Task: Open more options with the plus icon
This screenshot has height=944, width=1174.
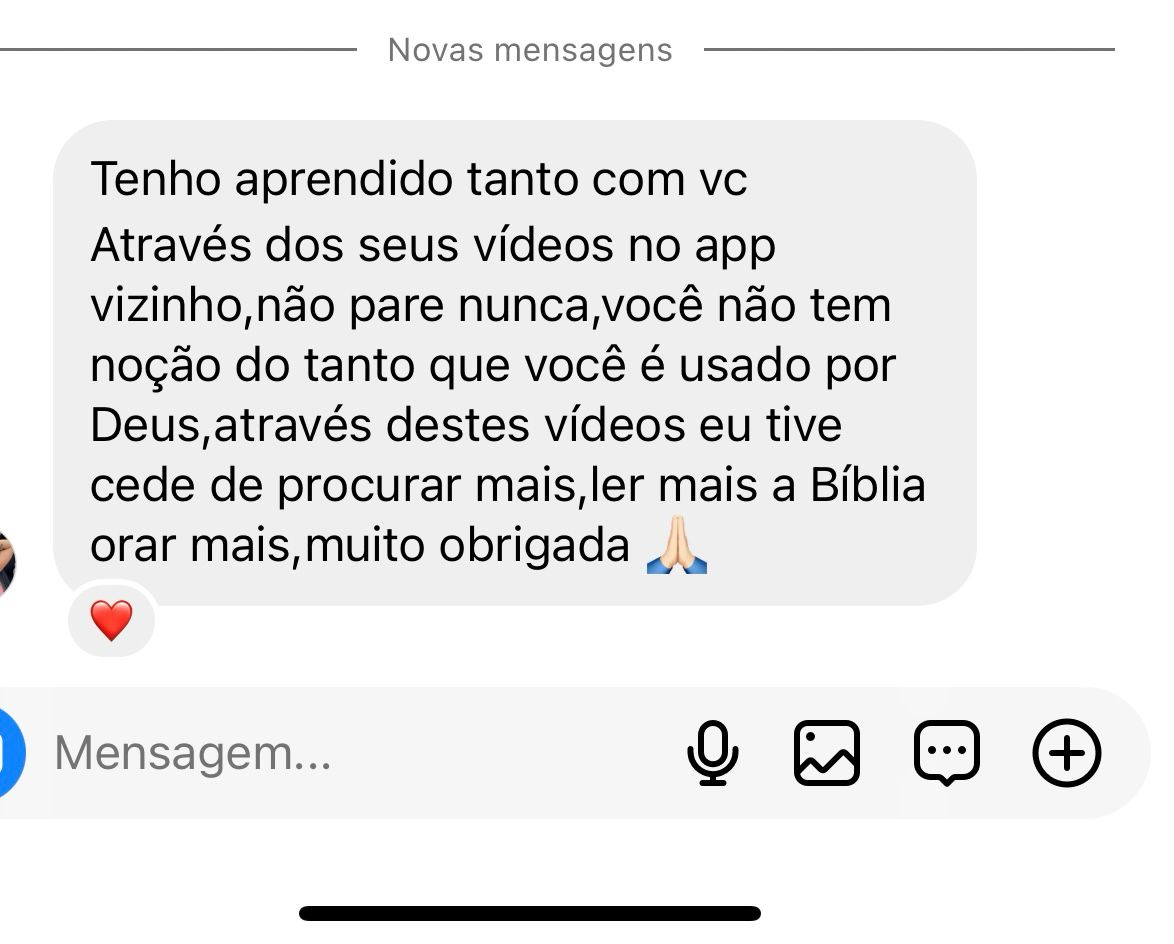Action: (1066, 752)
